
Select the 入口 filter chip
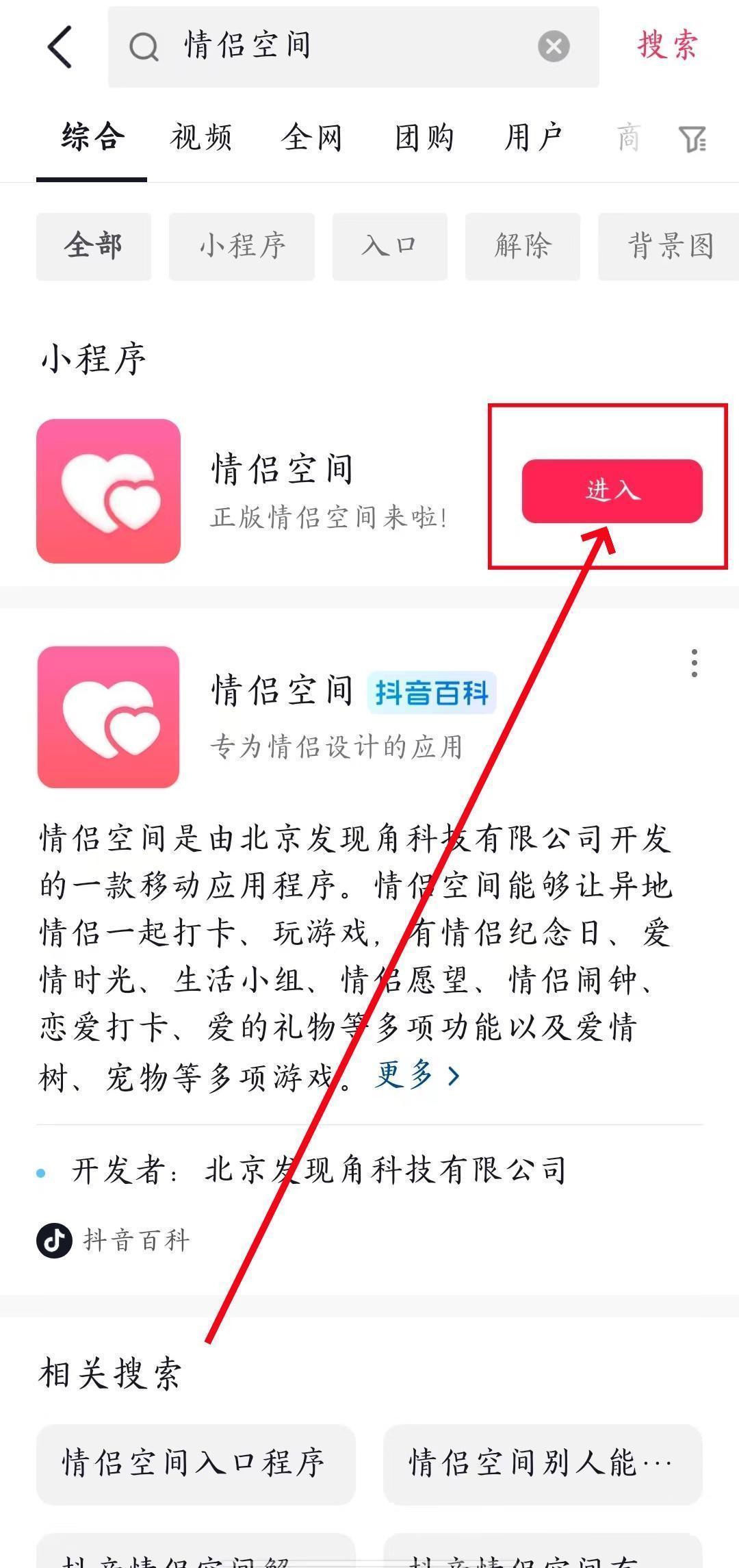click(x=389, y=246)
